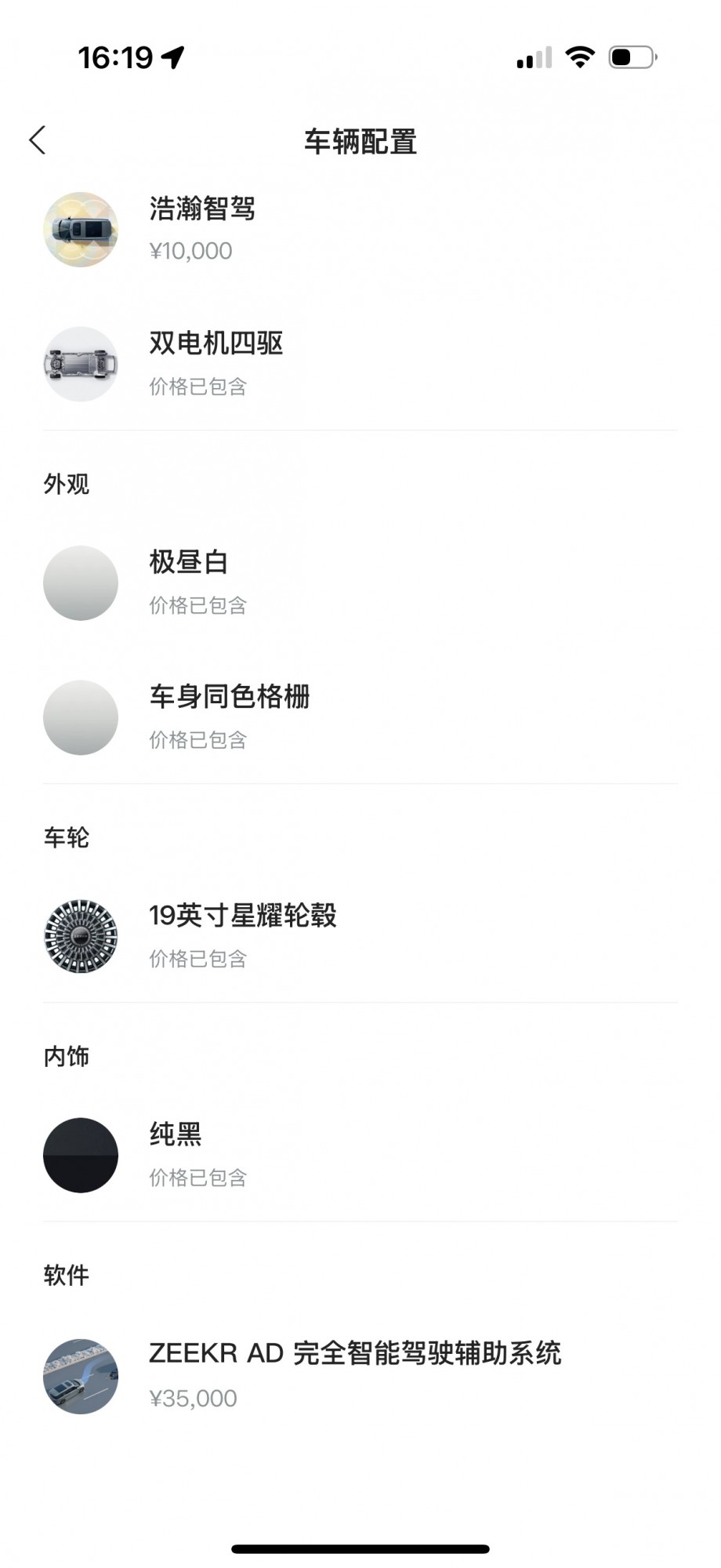Go back from the 车辆配置 page

(37, 140)
